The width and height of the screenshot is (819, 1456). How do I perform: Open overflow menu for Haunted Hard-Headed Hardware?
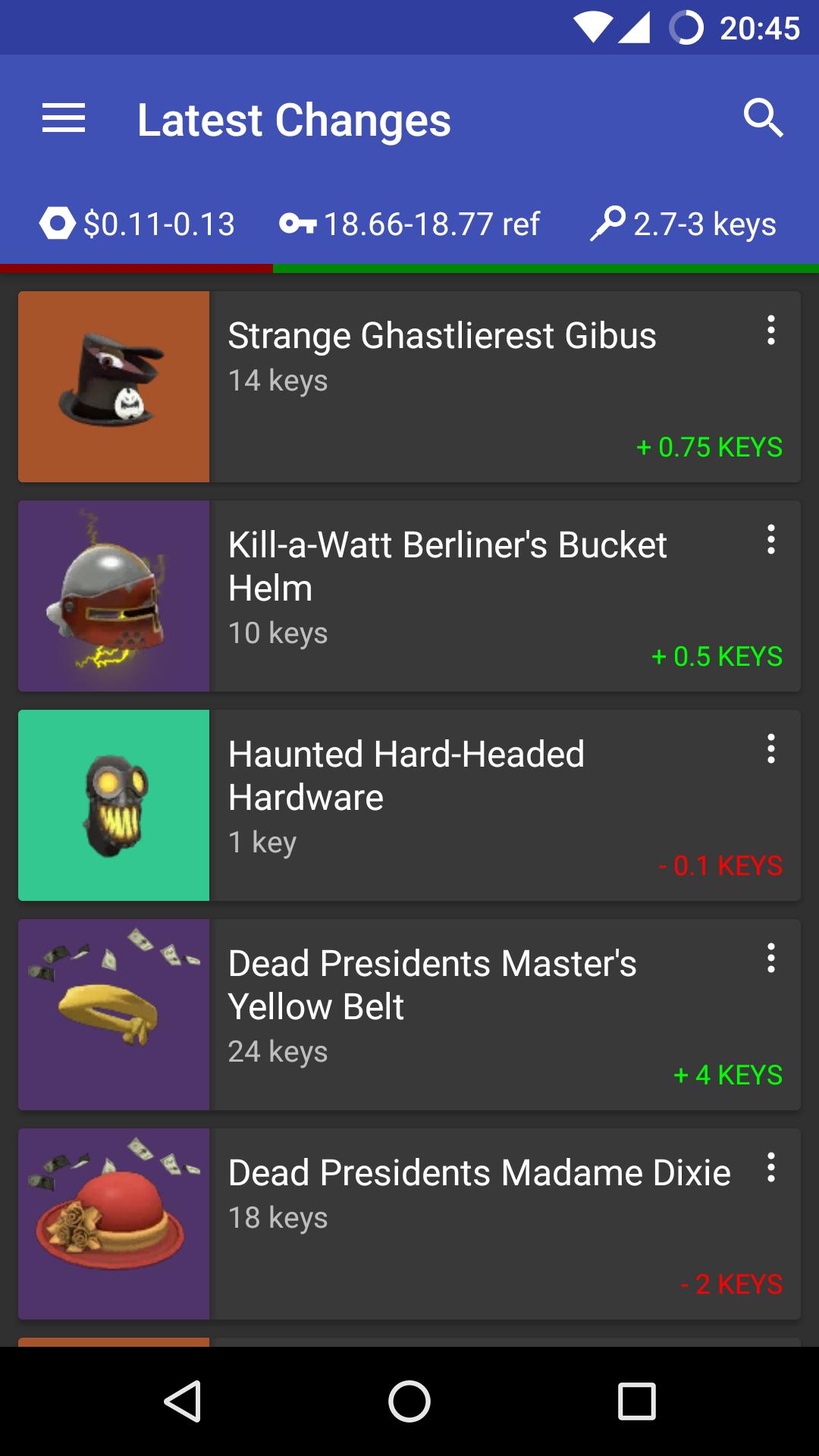pos(770,749)
